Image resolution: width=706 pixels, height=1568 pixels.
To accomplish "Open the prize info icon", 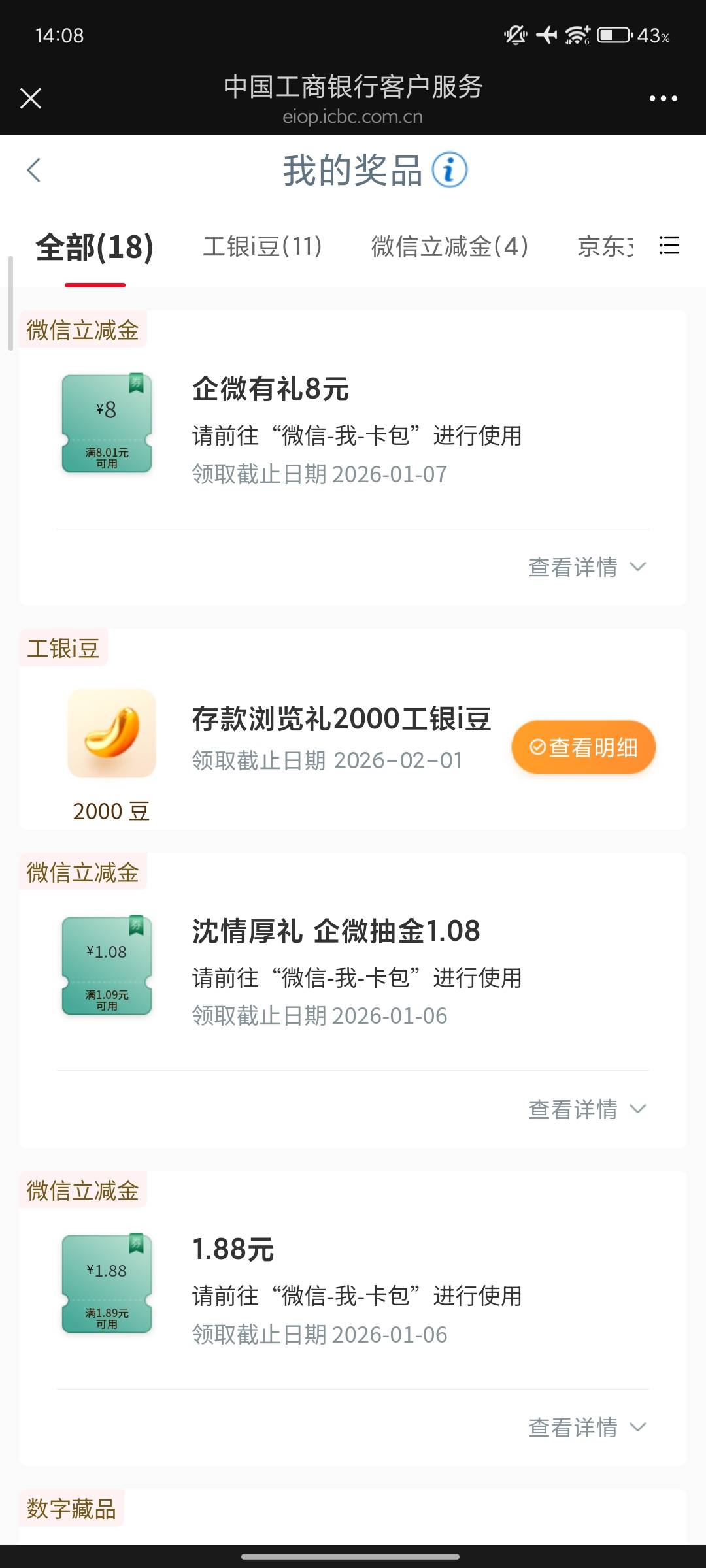I will 450,171.
